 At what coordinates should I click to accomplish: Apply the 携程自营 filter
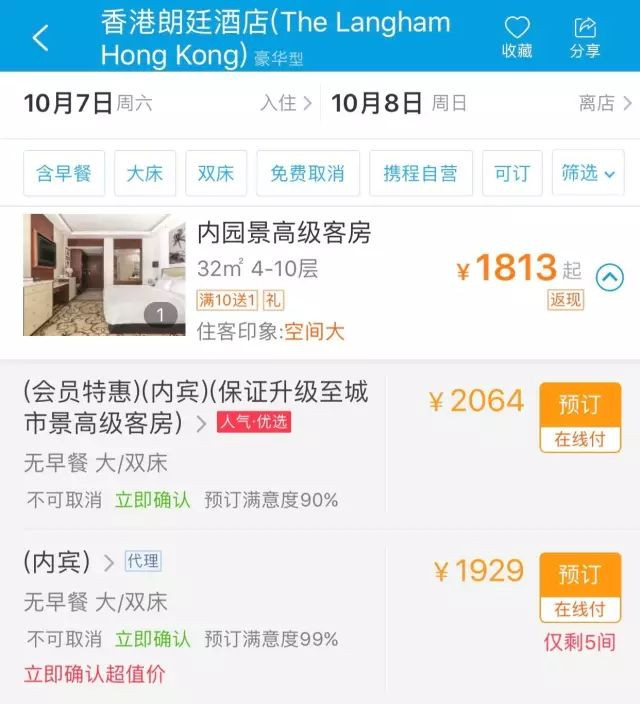click(420, 173)
